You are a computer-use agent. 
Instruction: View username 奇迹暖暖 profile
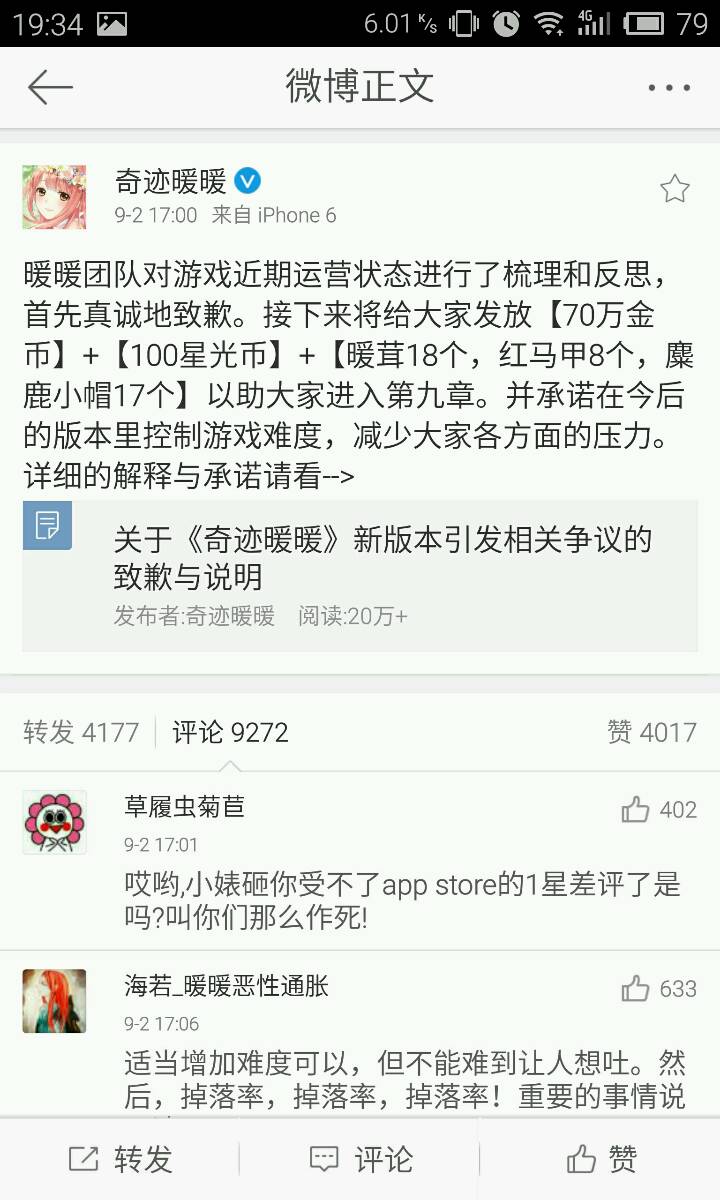point(170,182)
